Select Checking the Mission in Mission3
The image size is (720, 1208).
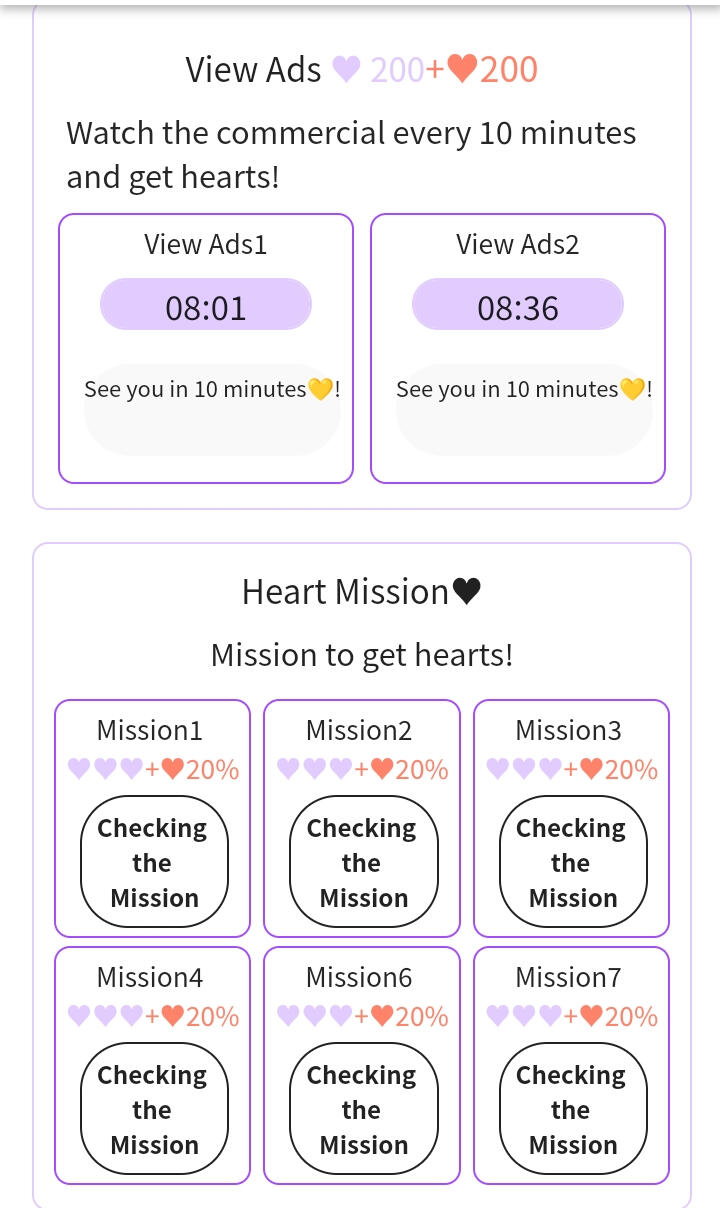point(572,862)
